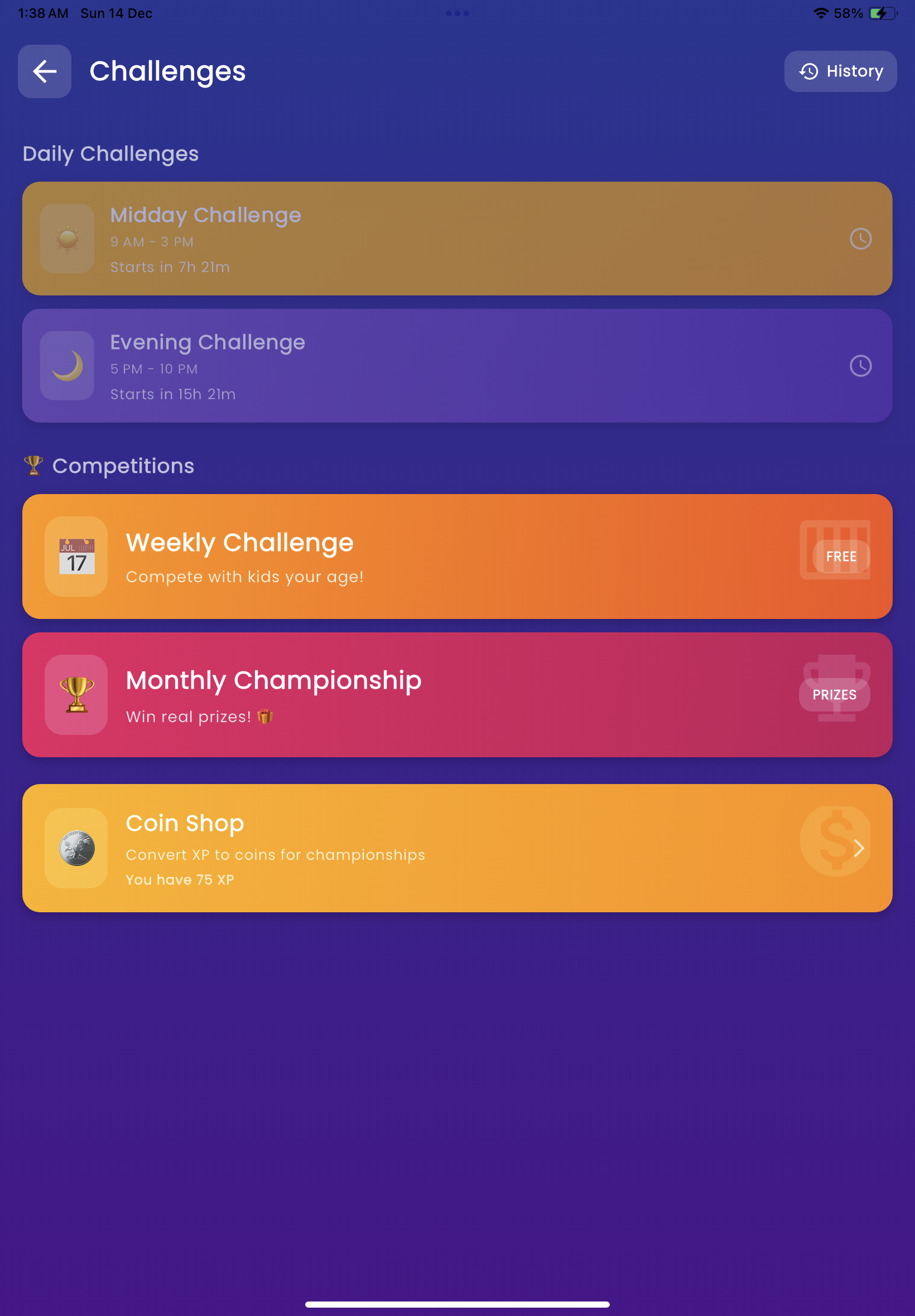
Task: Select the sun icon on Midday Challenge
Action: click(x=66, y=239)
